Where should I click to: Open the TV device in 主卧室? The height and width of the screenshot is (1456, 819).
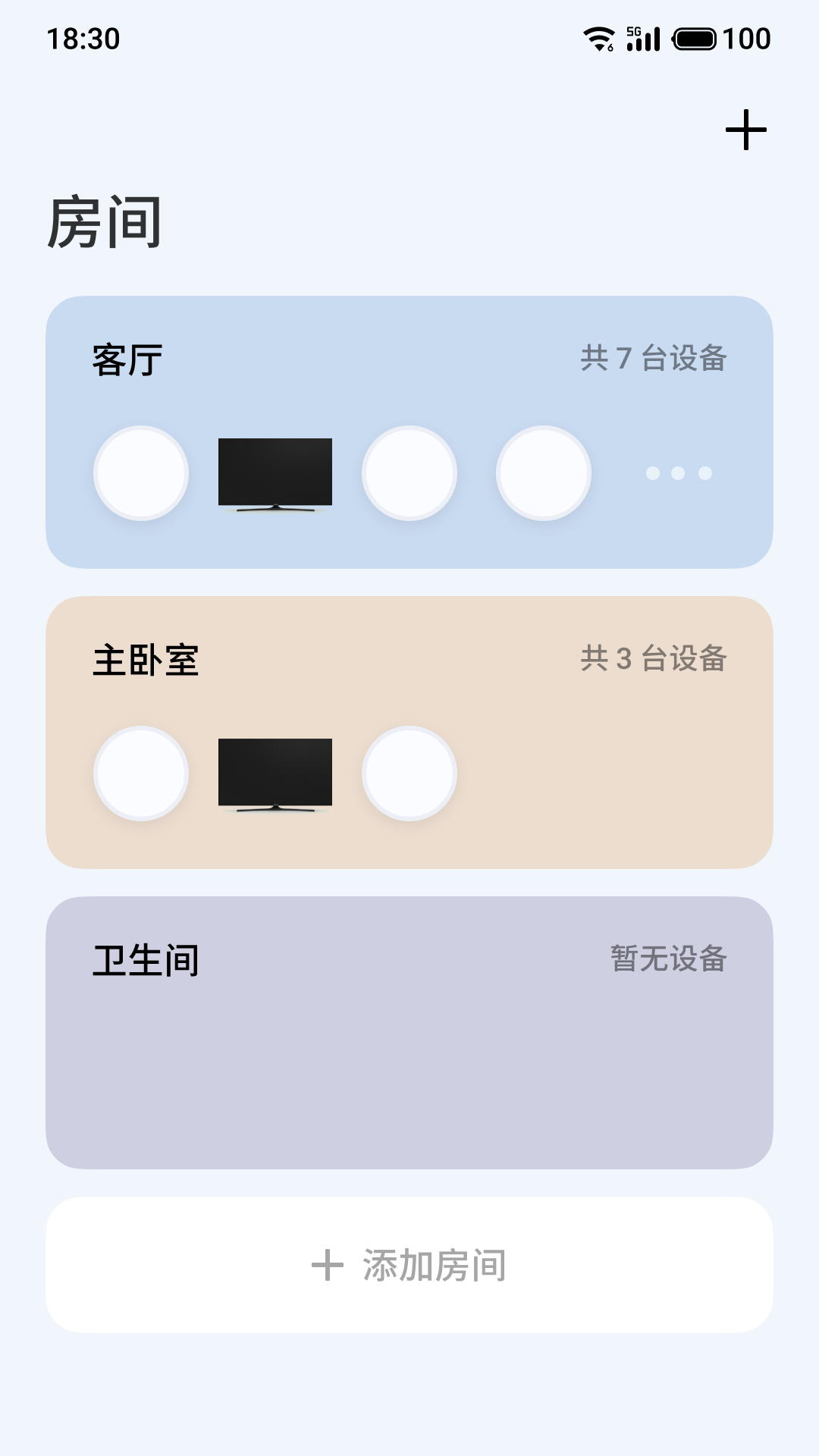(x=275, y=773)
